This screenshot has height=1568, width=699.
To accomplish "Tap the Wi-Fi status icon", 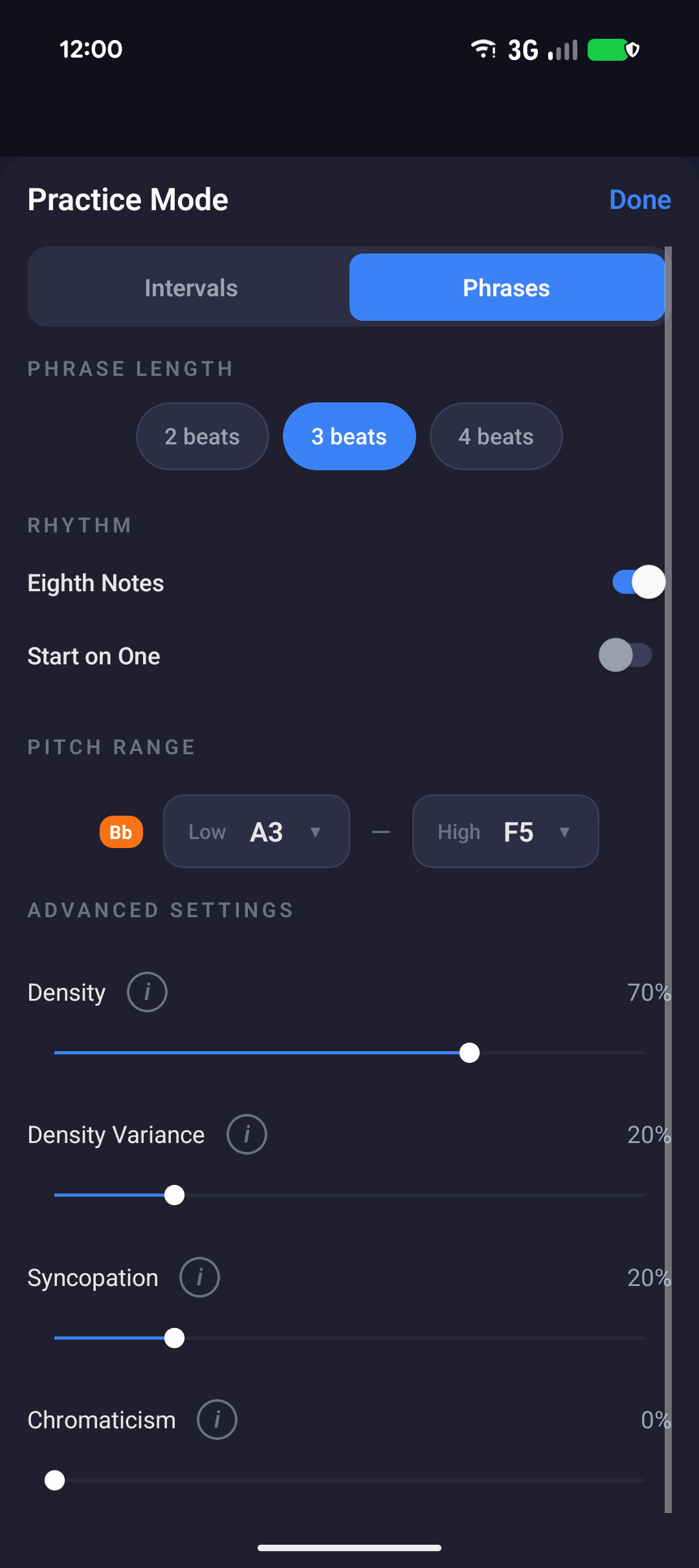I will 483,49.
